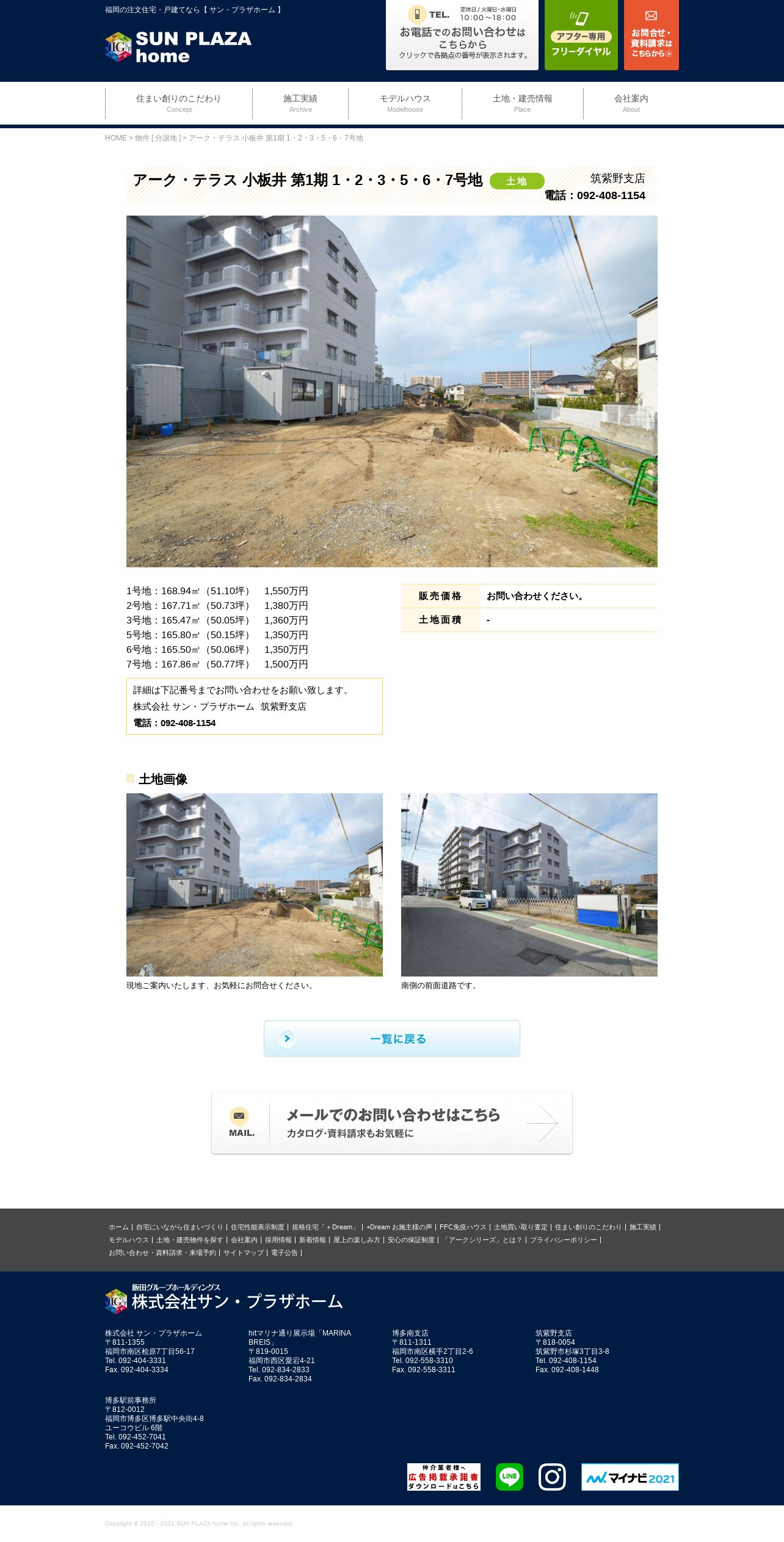The width and height of the screenshot is (784, 1542).
Task: Open the 物件 [分譲地] breadcrumb link
Action: click(x=158, y=138)
